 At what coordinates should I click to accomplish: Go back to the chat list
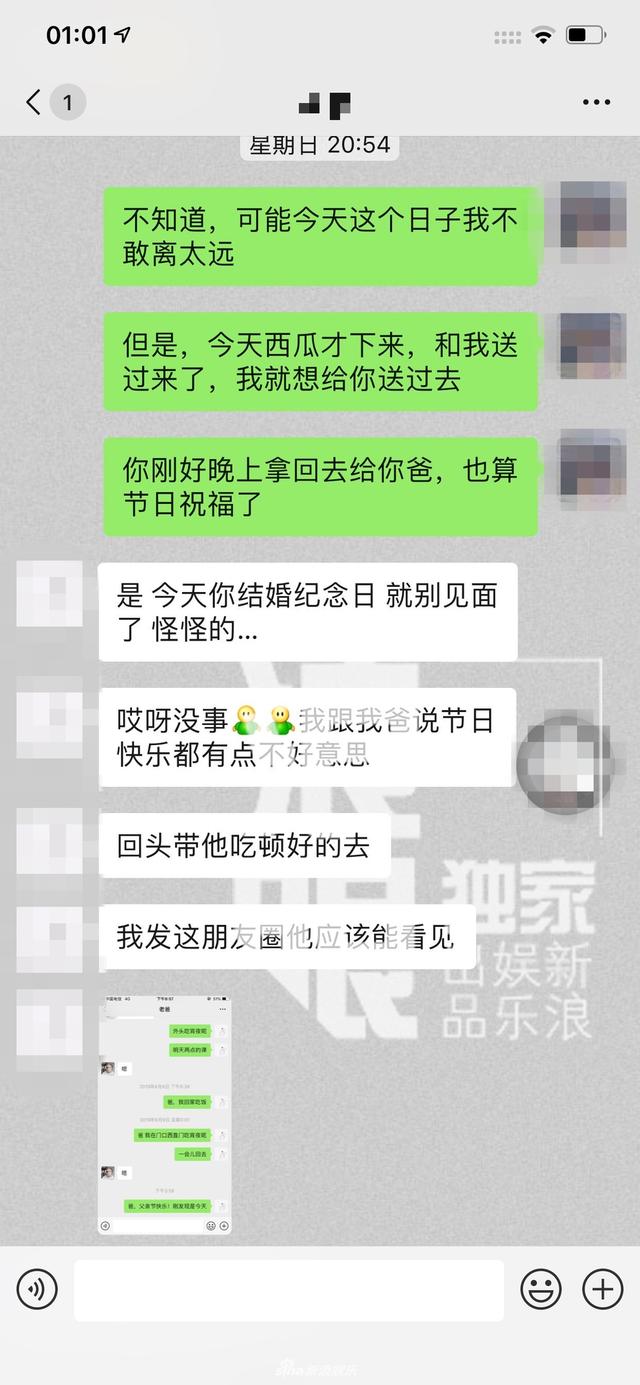pyautogui.click(x=35, y=102)
